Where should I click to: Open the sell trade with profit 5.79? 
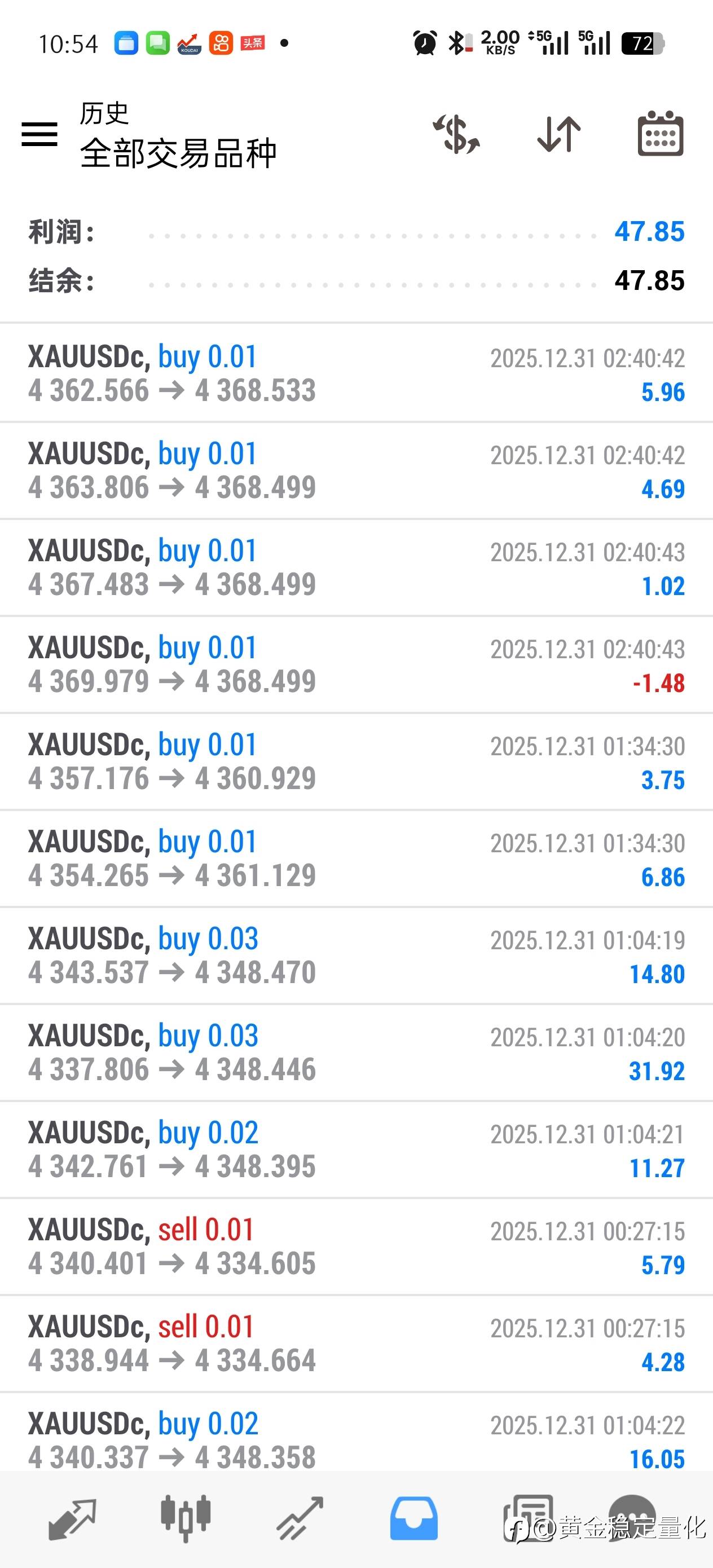coord(356,1246)
